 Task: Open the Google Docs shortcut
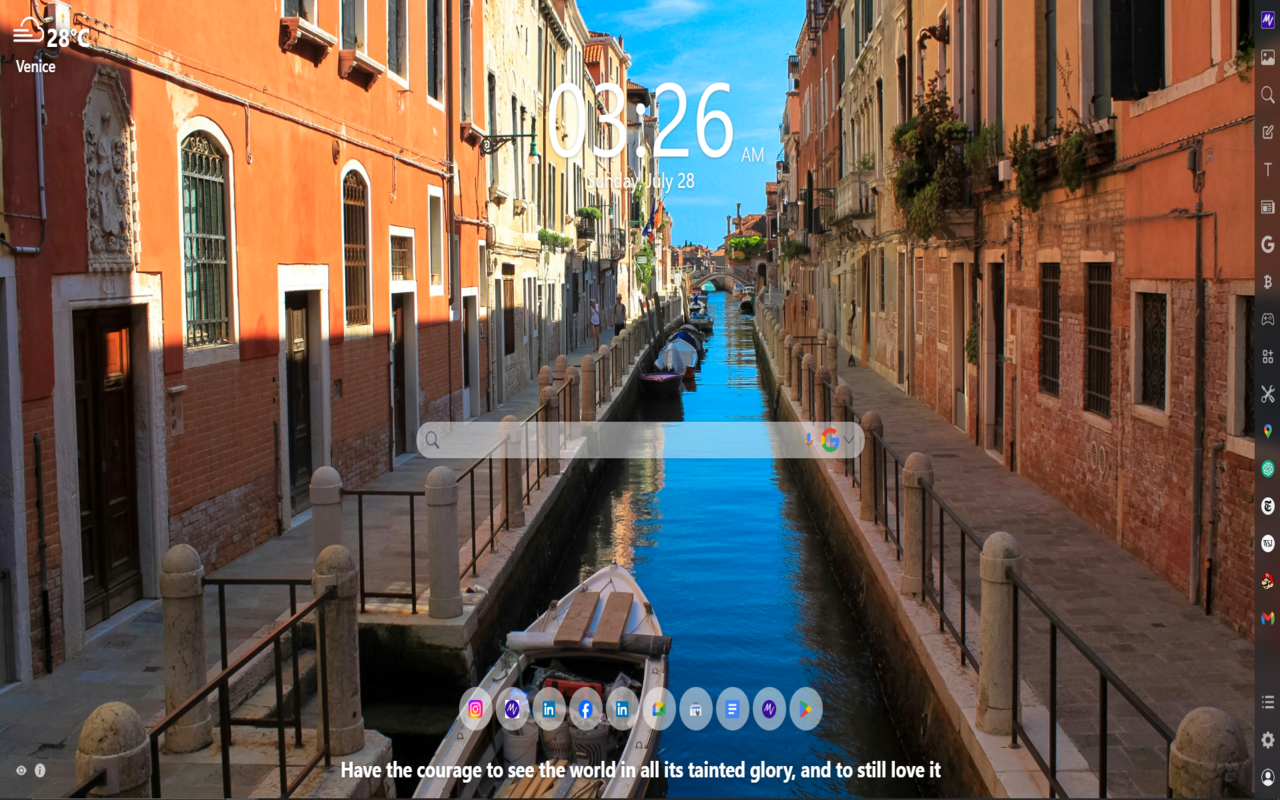pos(732,709)
